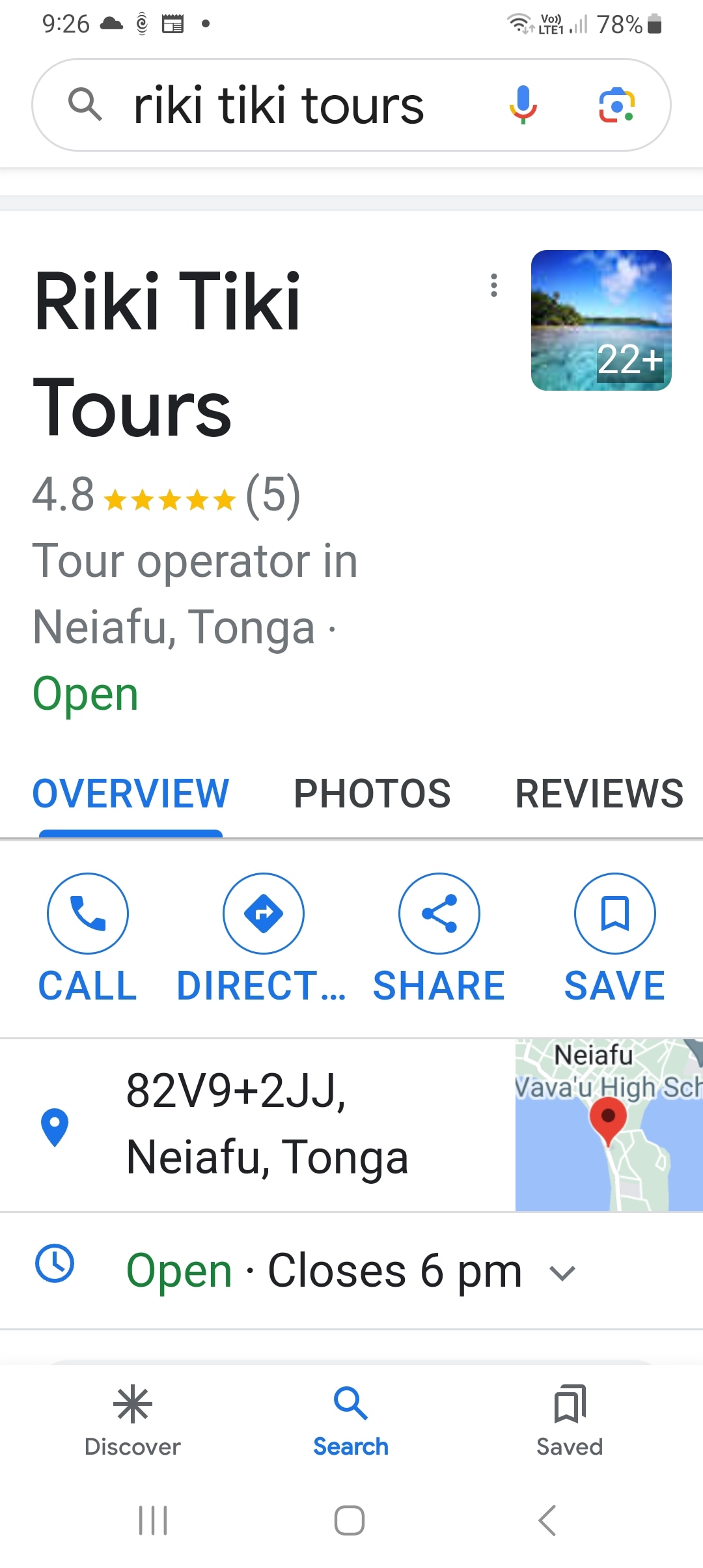Open the 82V9+2JJ address row

267,1125
